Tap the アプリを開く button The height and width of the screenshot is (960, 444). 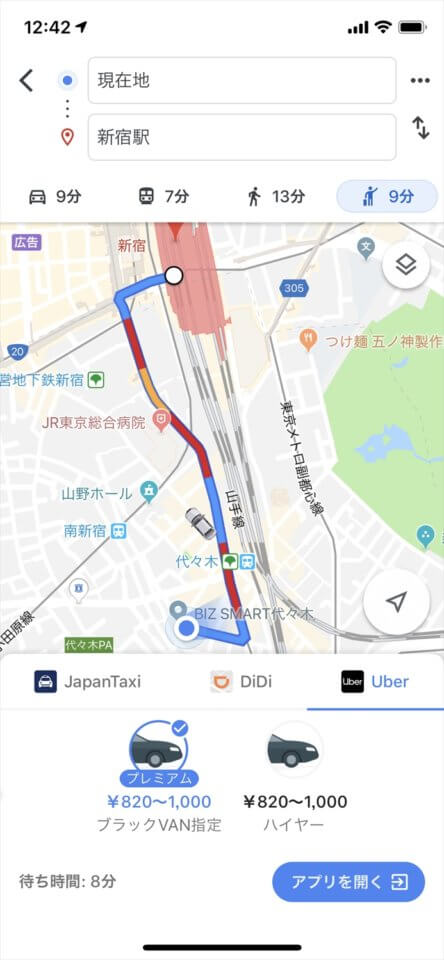tap(348, 882)
